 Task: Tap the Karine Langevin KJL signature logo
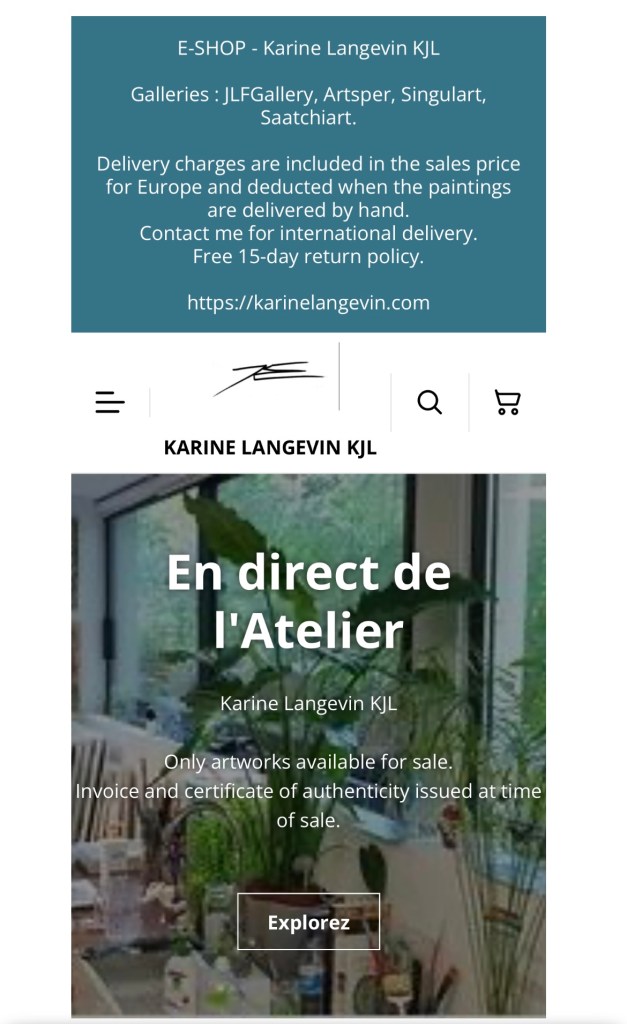click(x=269, y=378)
